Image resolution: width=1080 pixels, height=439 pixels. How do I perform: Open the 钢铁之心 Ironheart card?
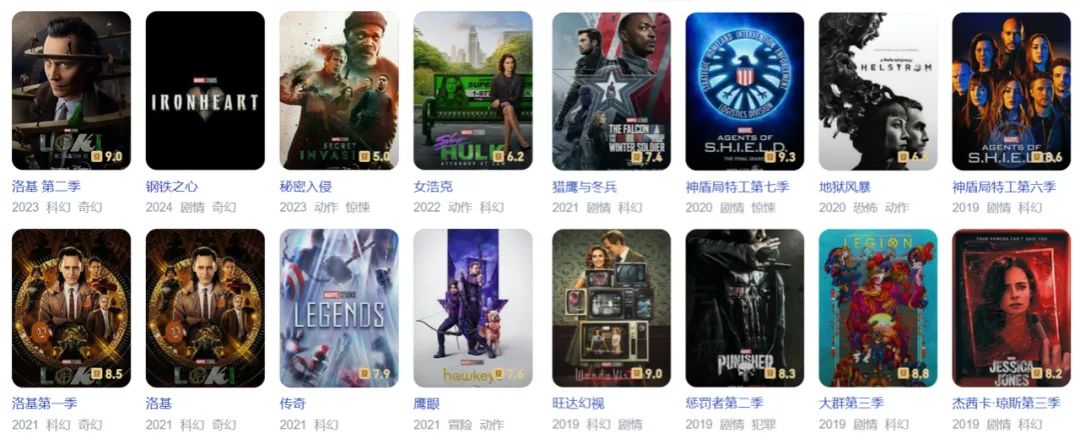coord(205,91)
